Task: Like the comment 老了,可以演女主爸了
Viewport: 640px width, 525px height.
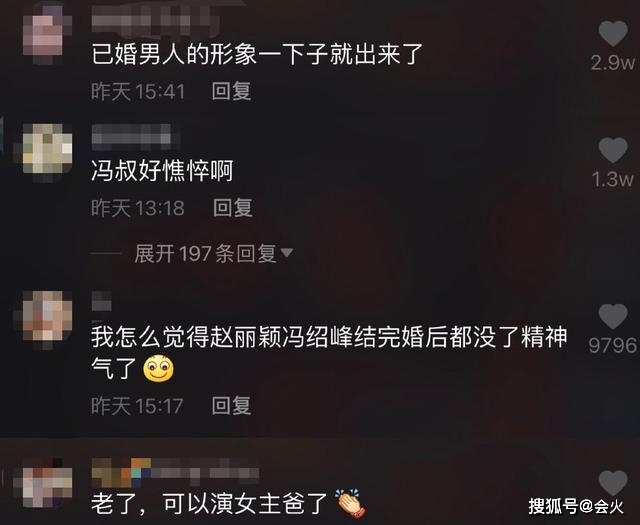Action: click(612, 483)
